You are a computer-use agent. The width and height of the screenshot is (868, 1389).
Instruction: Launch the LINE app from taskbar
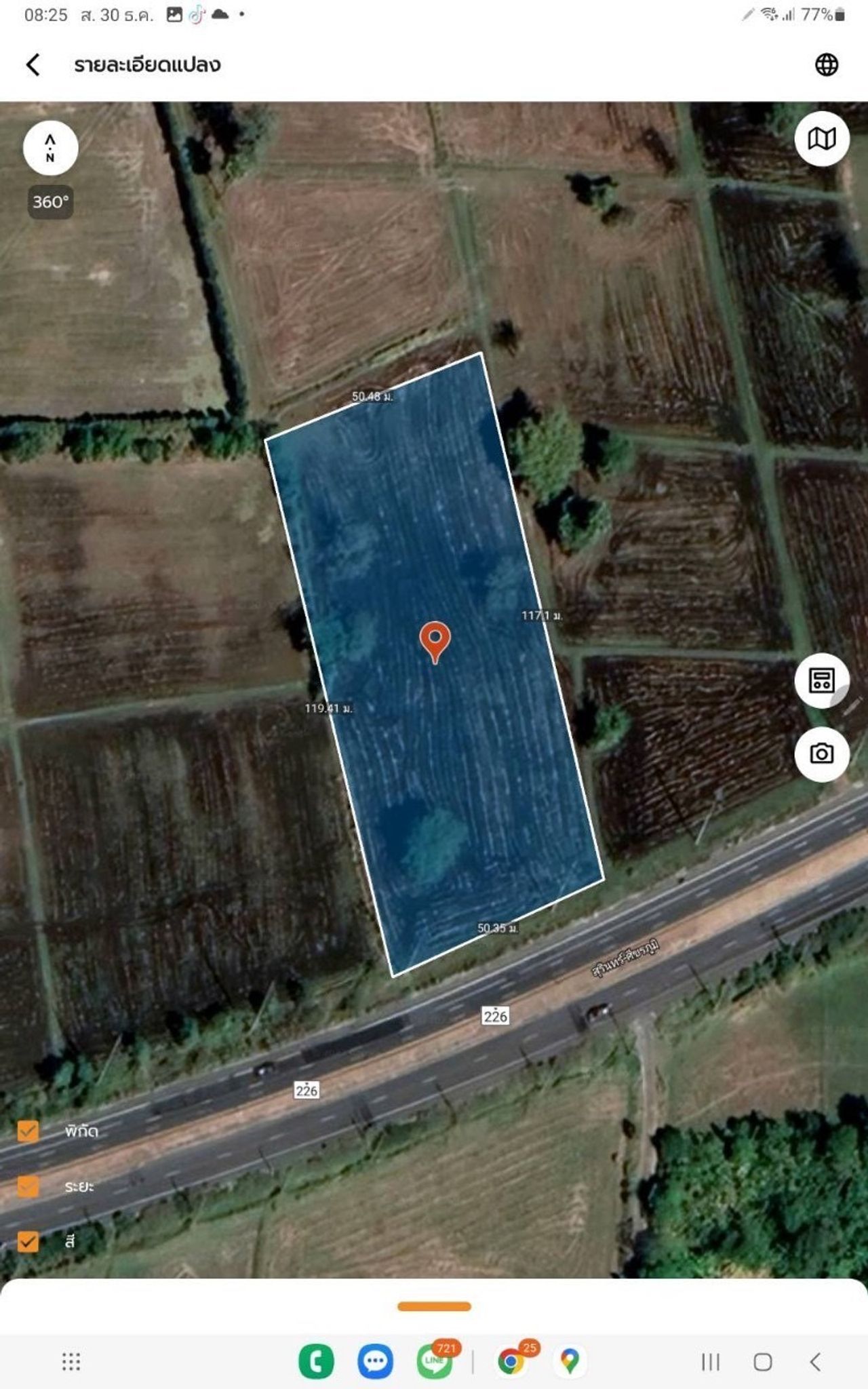pyautogui.click(x=434, y=1361)
